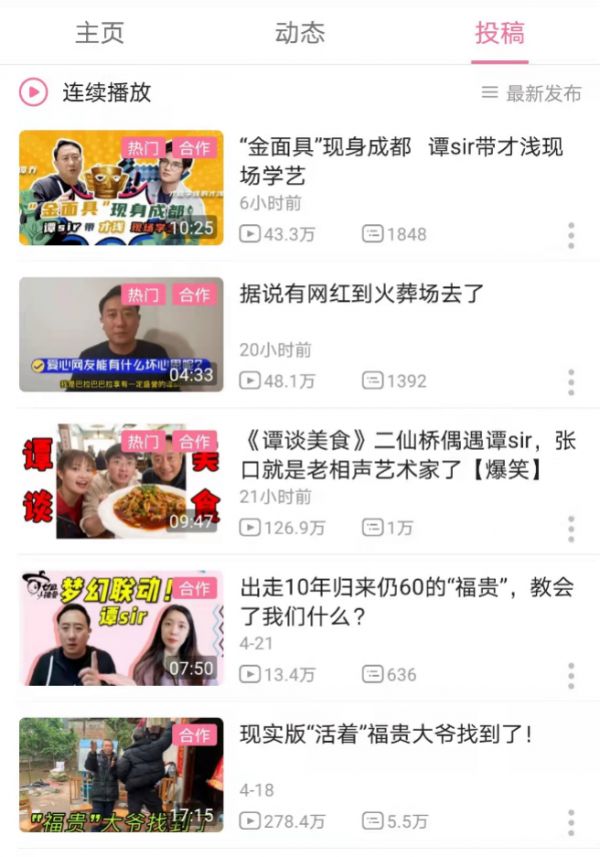Viewport: 600px width, 857px height.
Task: Open more options for 现实版“活着”福贵大爷找到了
Action: (571, 822)
